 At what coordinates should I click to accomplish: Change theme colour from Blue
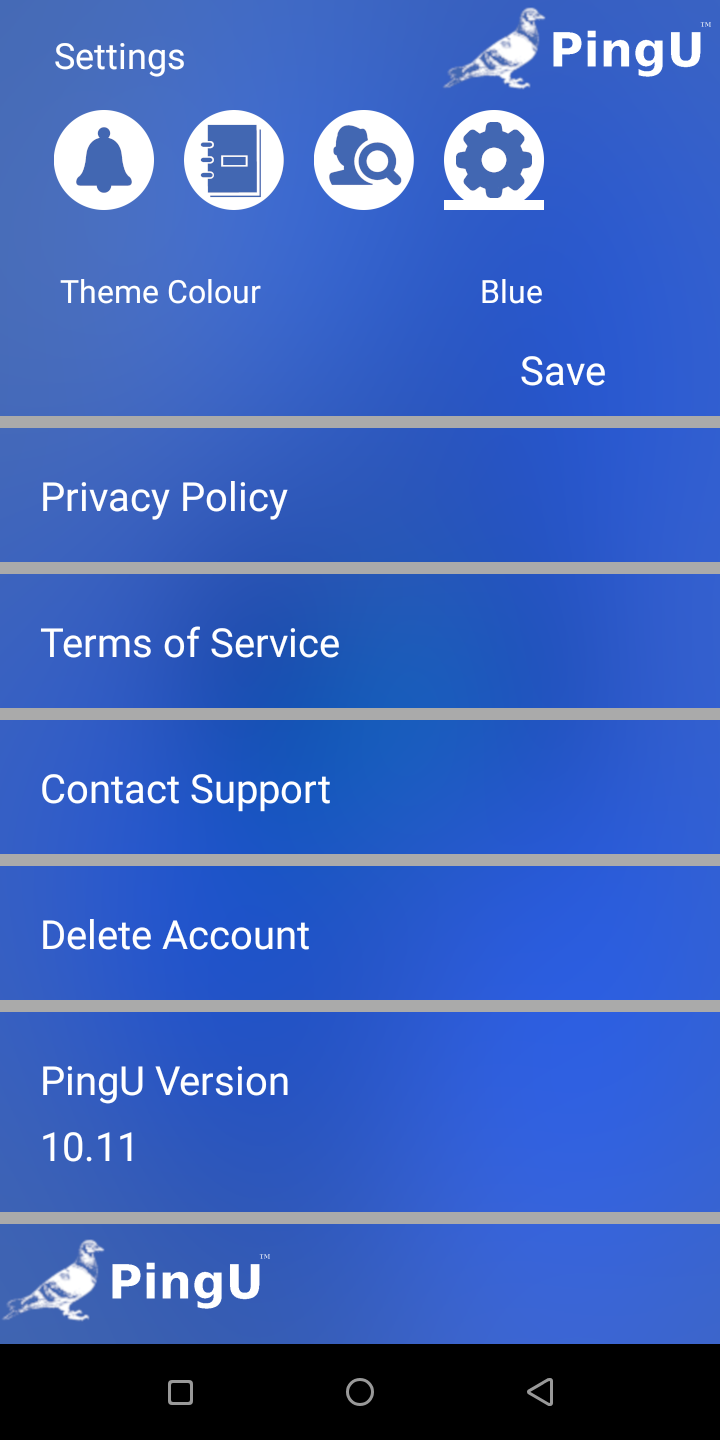tap(511, 292)
